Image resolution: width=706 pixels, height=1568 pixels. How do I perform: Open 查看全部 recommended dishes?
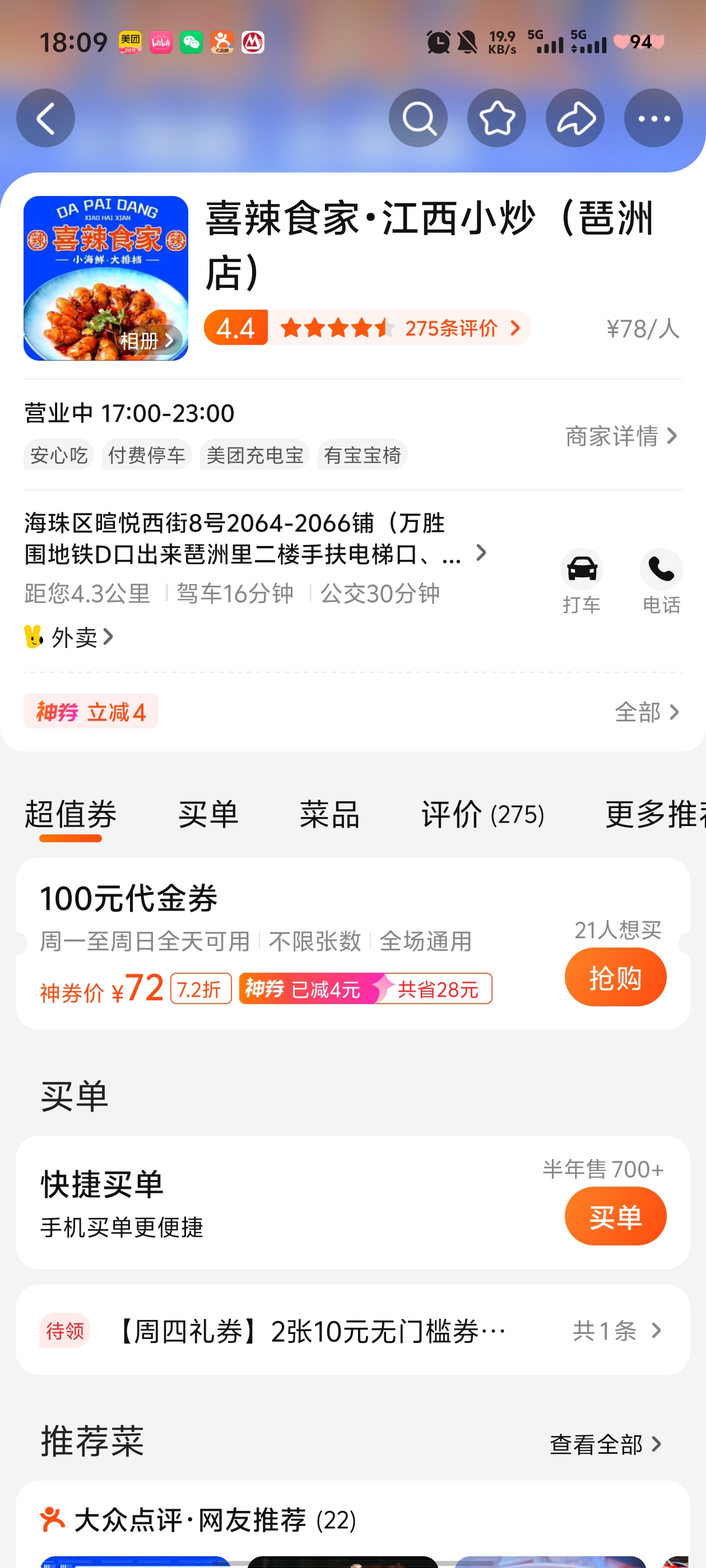tap(605, 1444)
